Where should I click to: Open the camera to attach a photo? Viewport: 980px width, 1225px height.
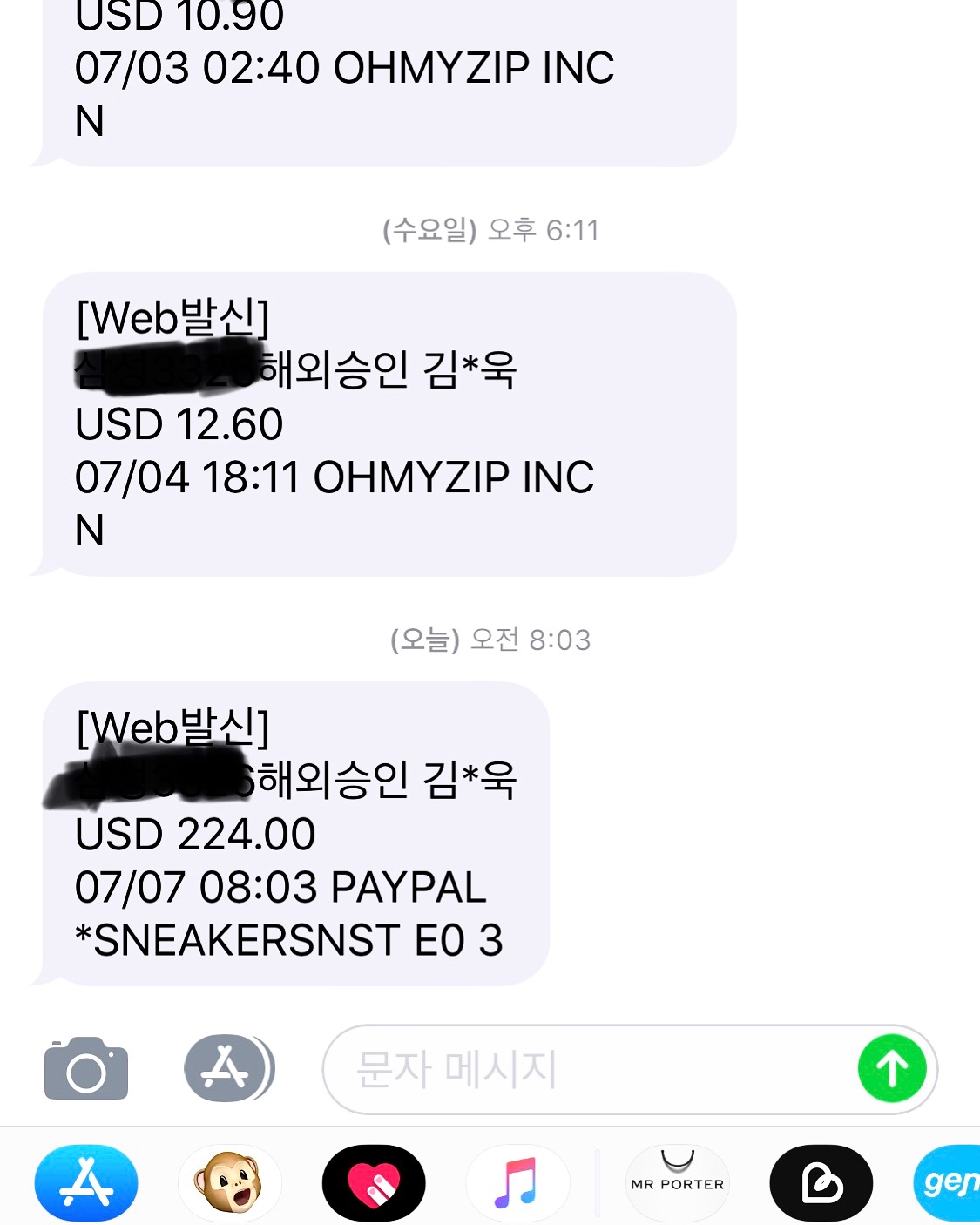(x=86, y=1068)
